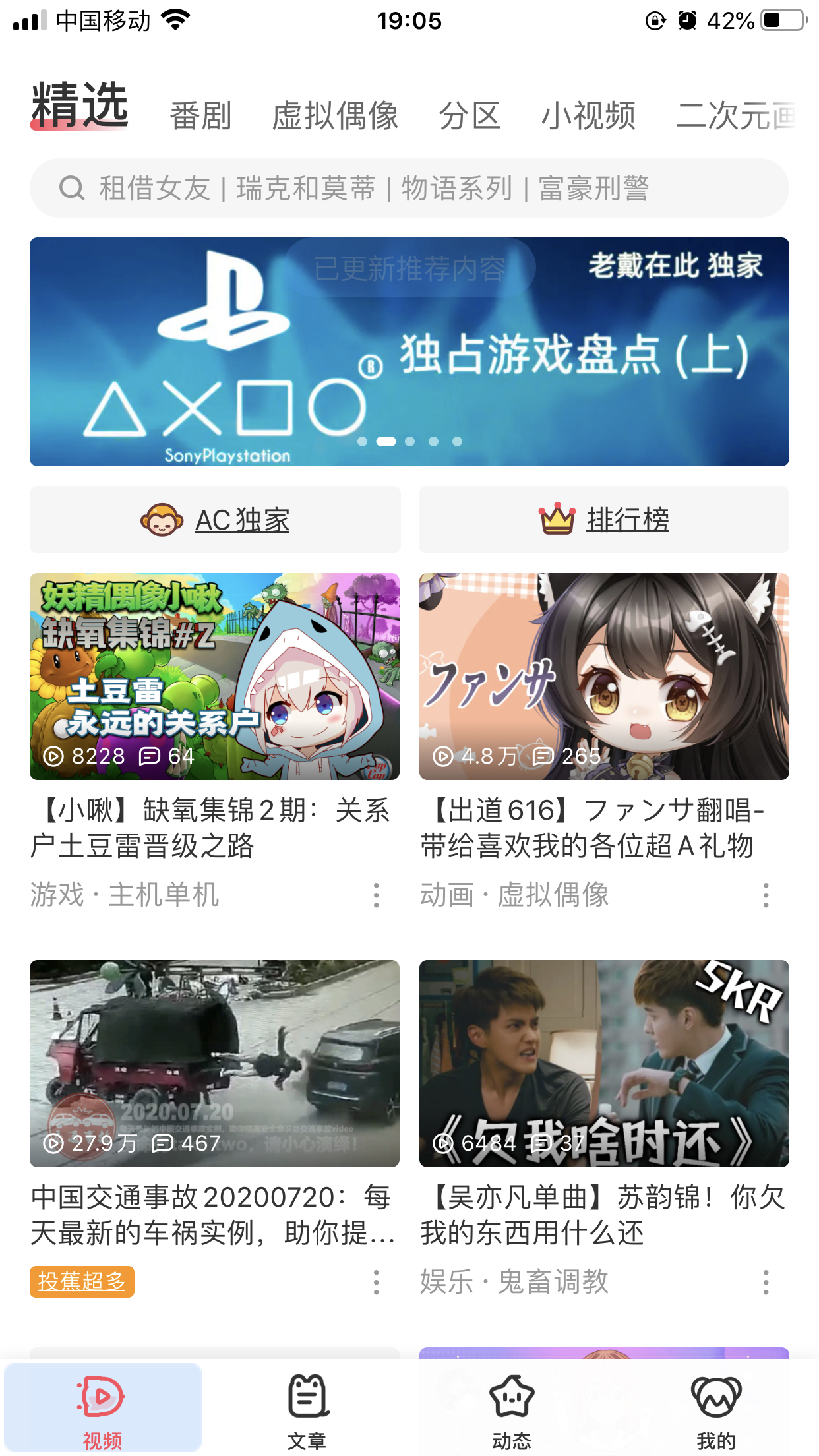The image size is (819, 1456).
Task: Select the 二次元 top tab
Action: pos(735,116)
